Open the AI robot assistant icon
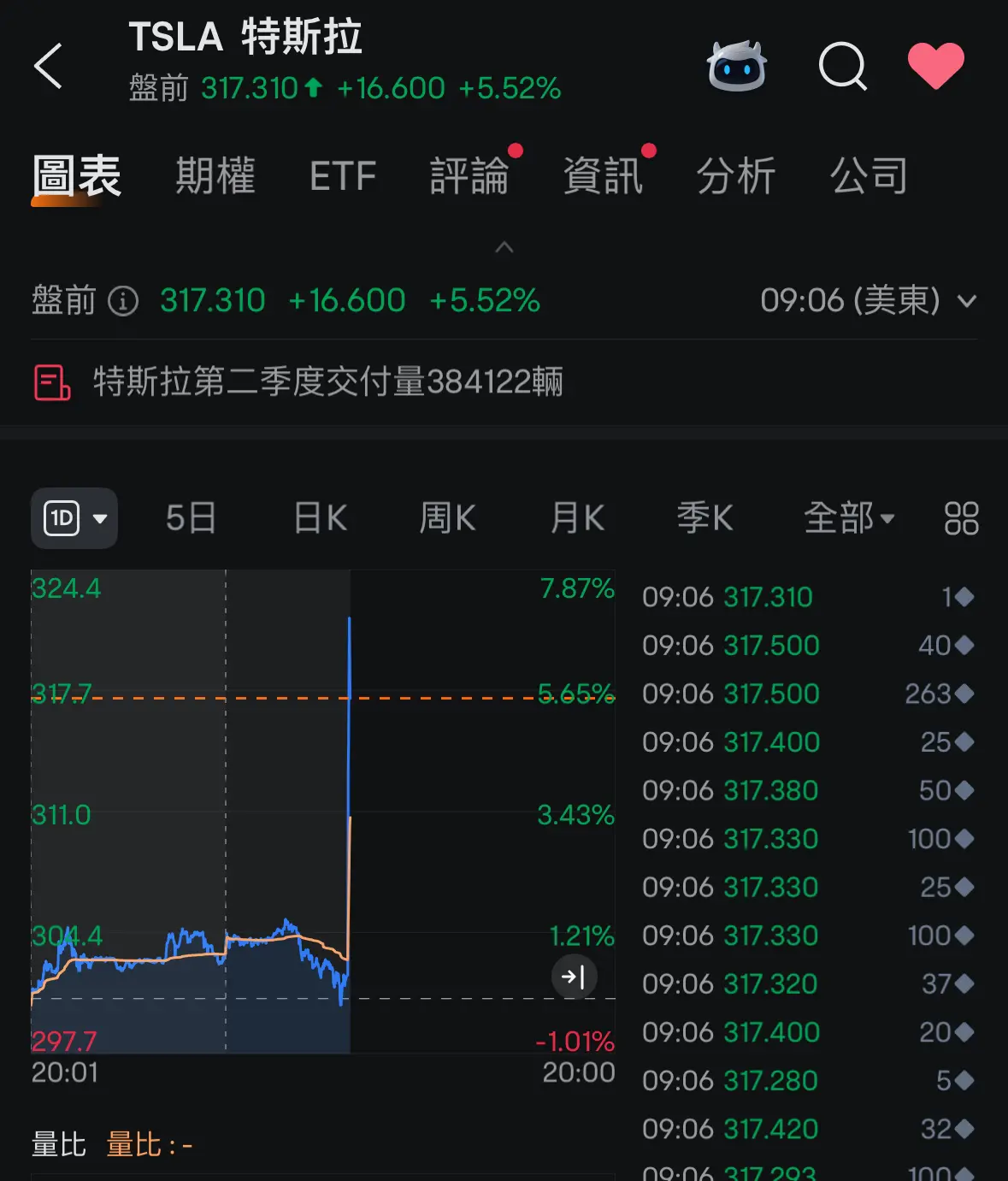1008x1181 pixels. [x=736, y=66]
